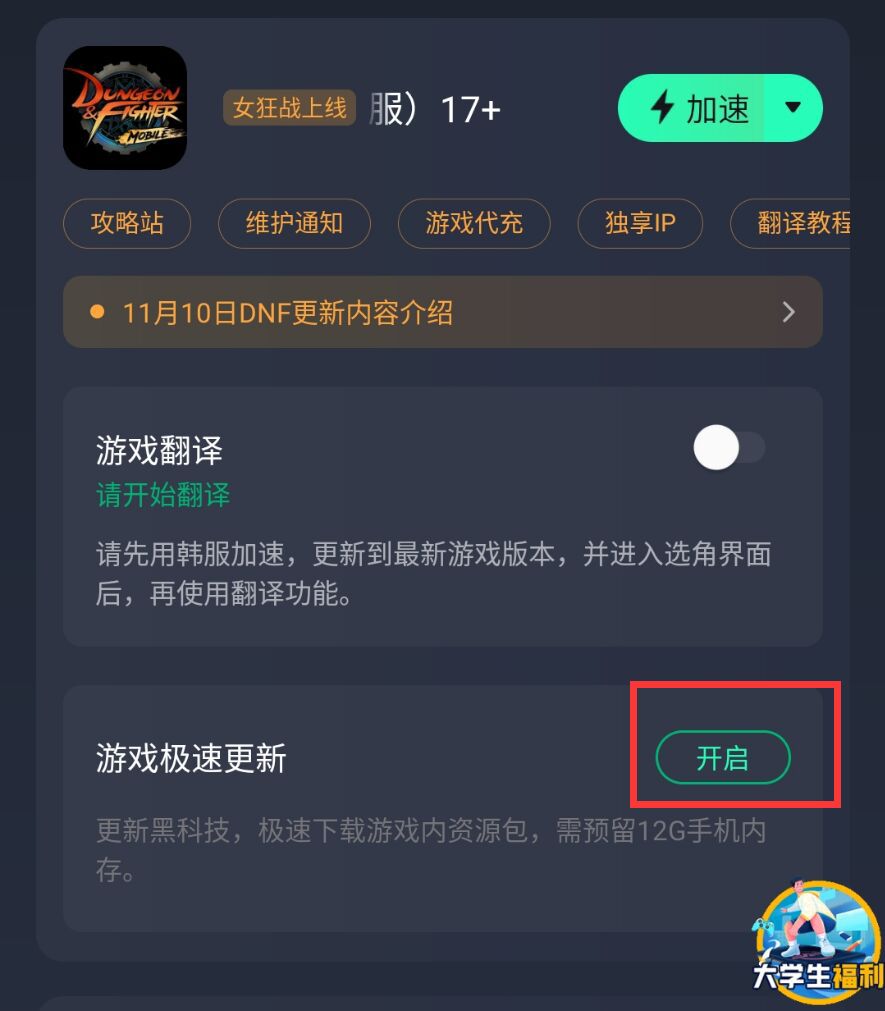Expand the 加速 server selection dropdown
This screenshot has height=1011, width=885.
[x=794, y=108]
